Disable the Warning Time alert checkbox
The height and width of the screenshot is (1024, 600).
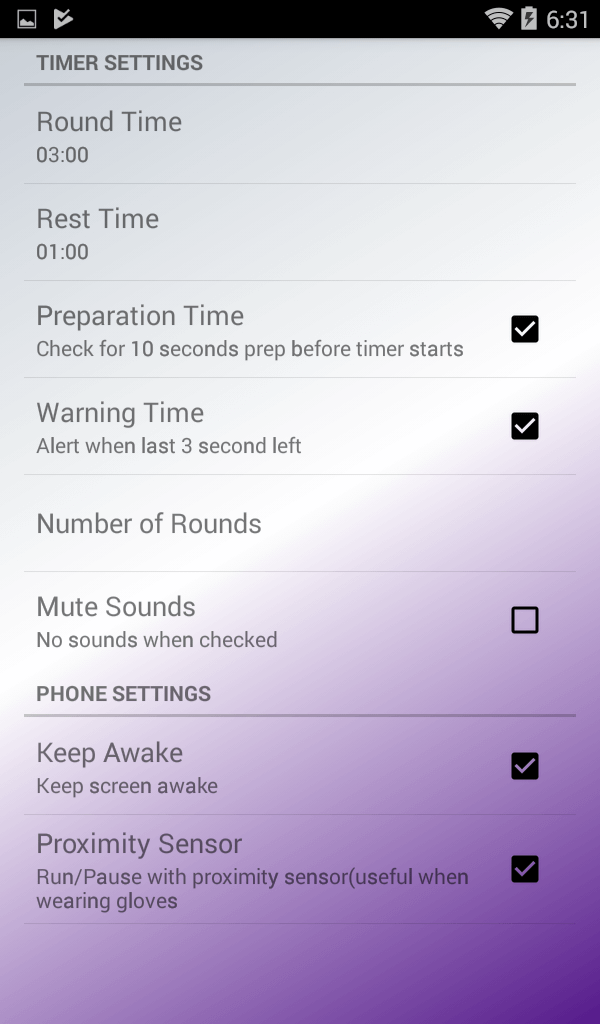[x=524, y=426]
